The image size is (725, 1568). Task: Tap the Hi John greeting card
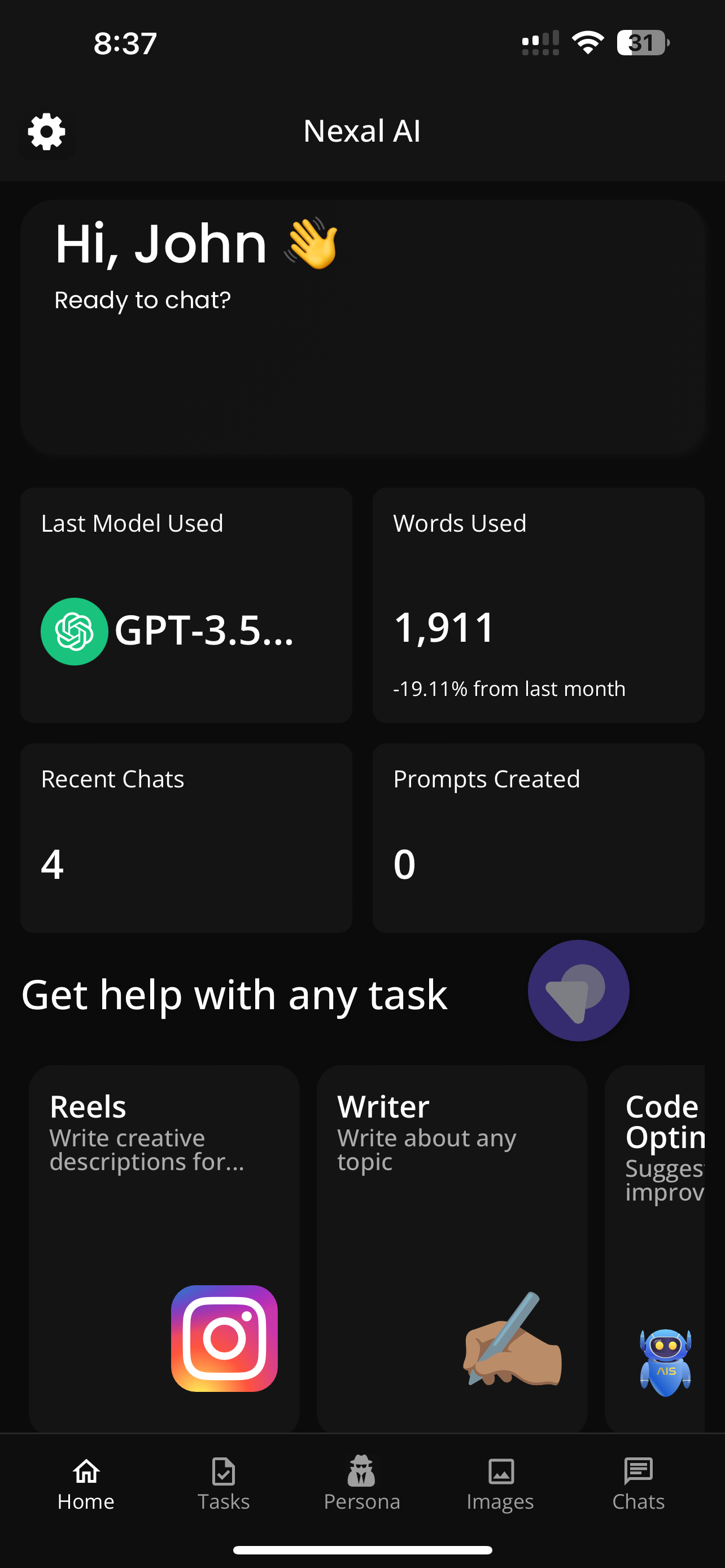pos(362,327)
